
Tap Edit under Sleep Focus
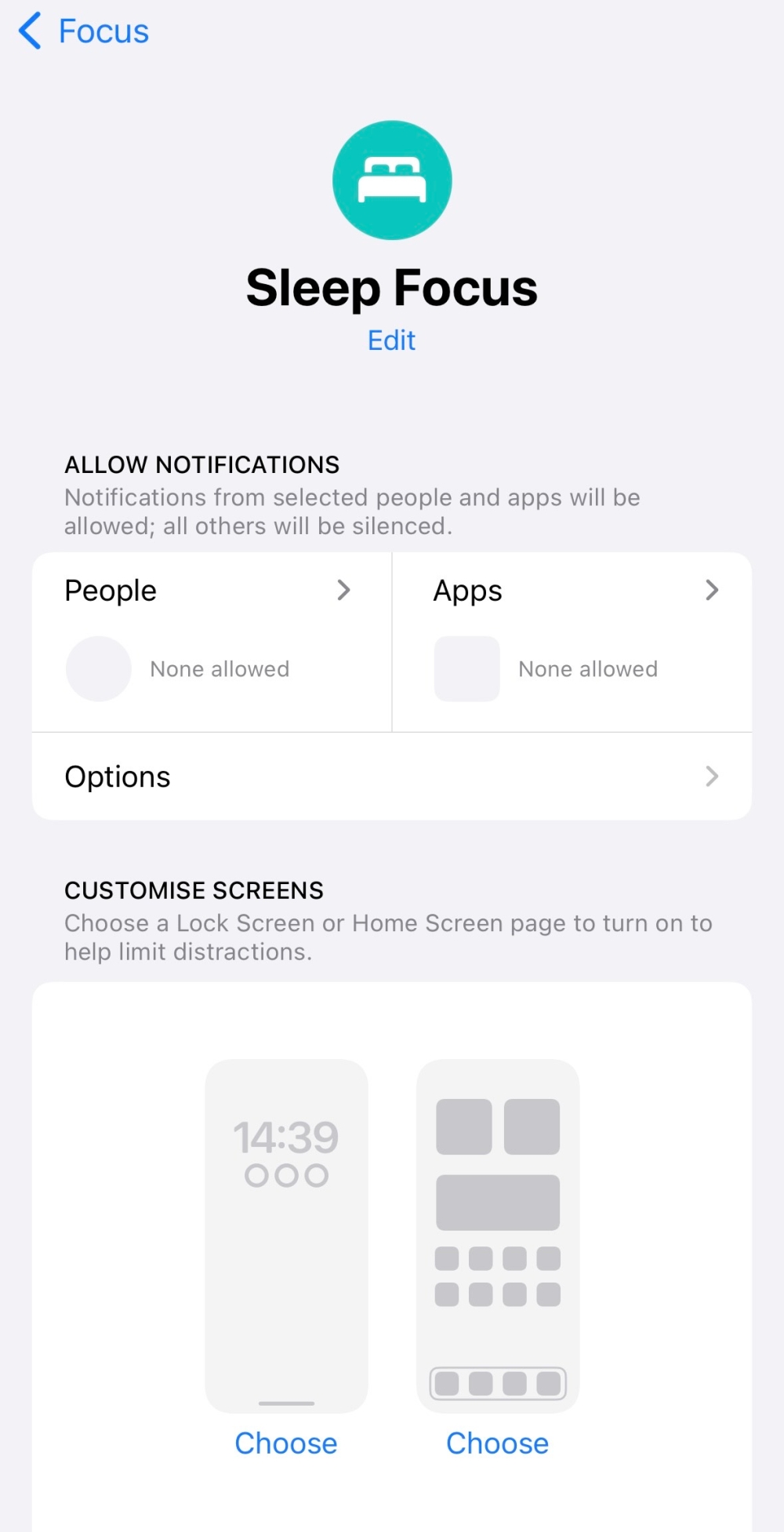[391, 340]
